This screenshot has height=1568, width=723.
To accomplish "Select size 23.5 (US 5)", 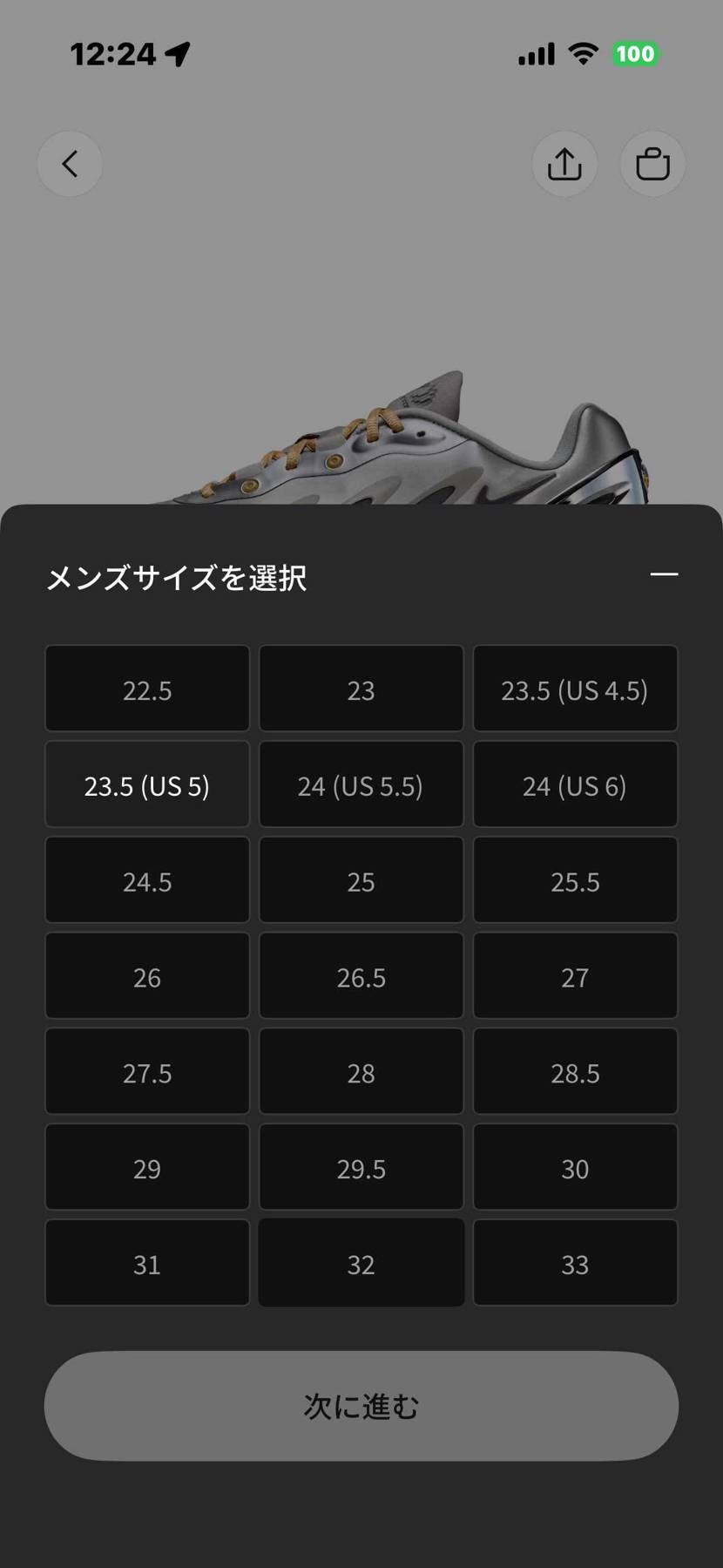I will coord(147,784).
